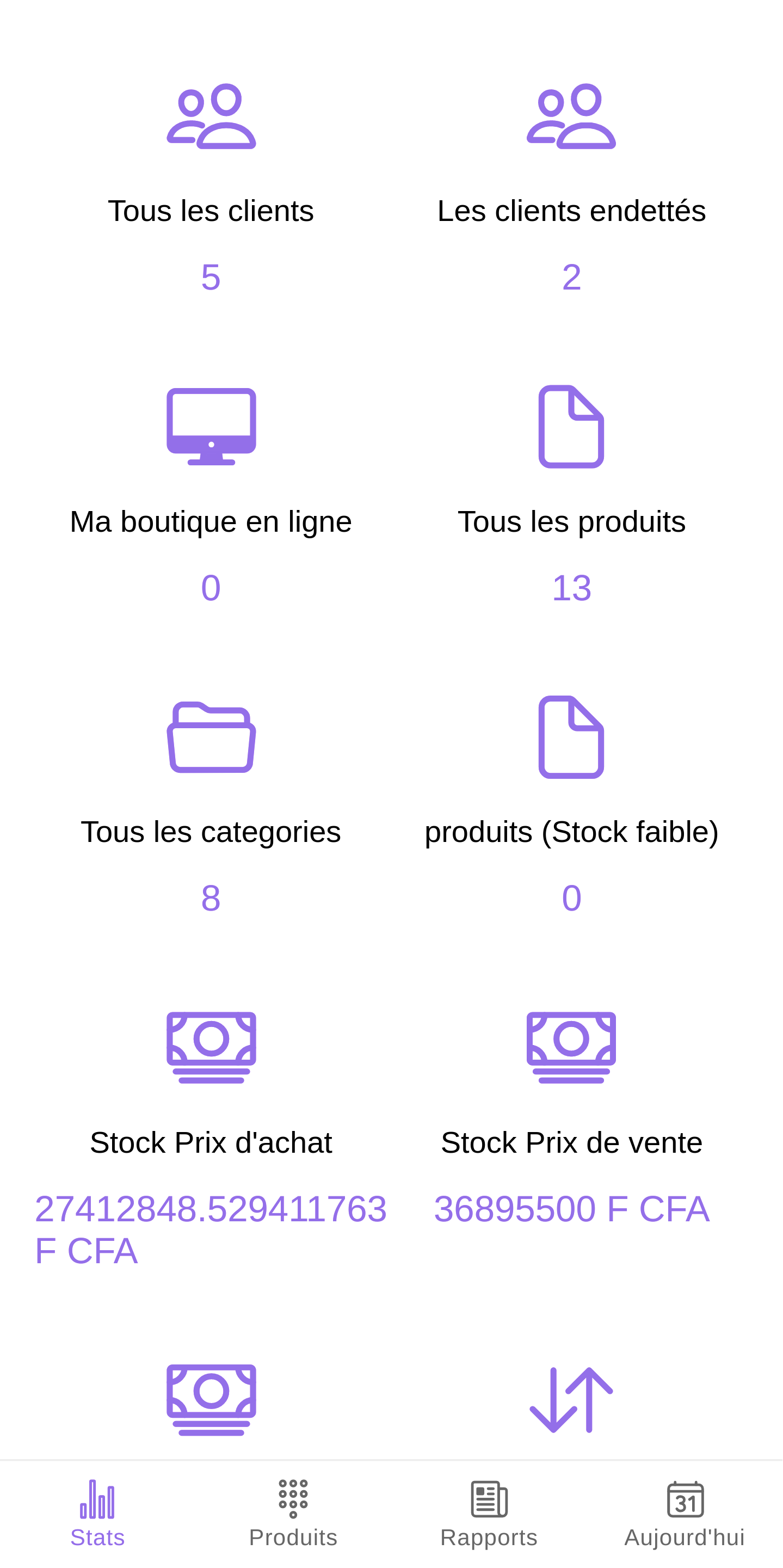
Task: Go to the Rapports tab
Action: coord(489,1514)
